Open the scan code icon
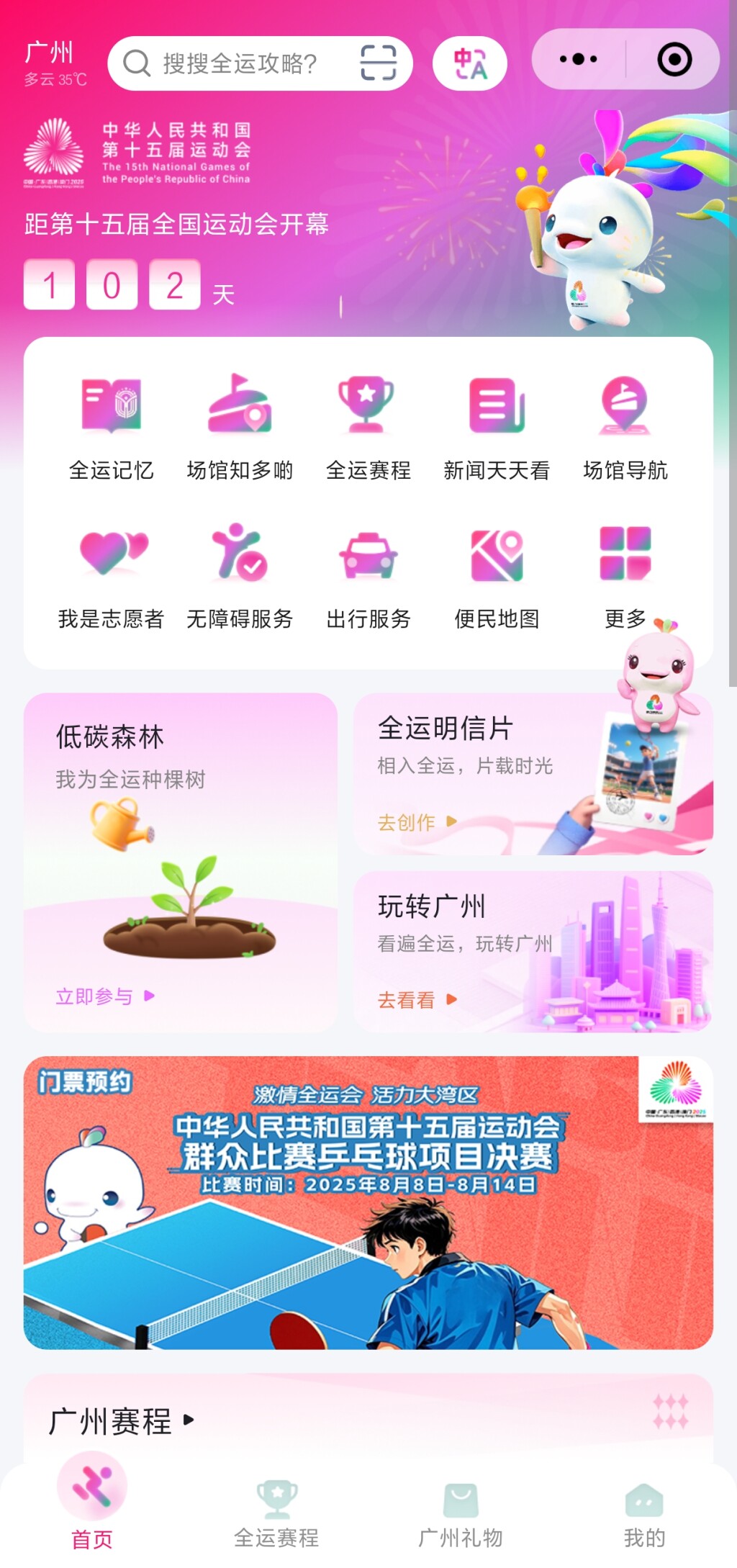The height and width of the screenshot is (1568, 737). (x=378, y=63)
